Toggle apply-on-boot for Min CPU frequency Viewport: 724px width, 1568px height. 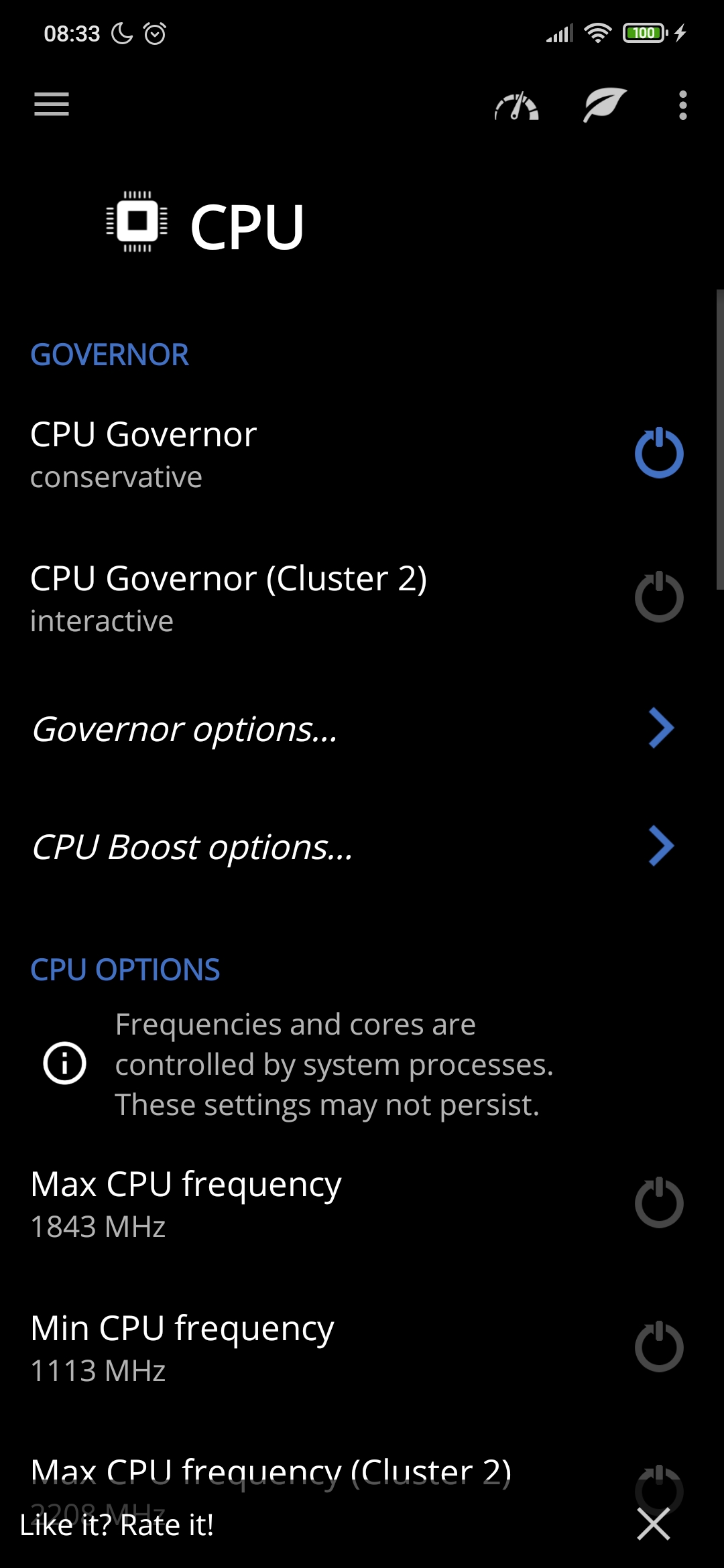click(x=659, y=1347)
